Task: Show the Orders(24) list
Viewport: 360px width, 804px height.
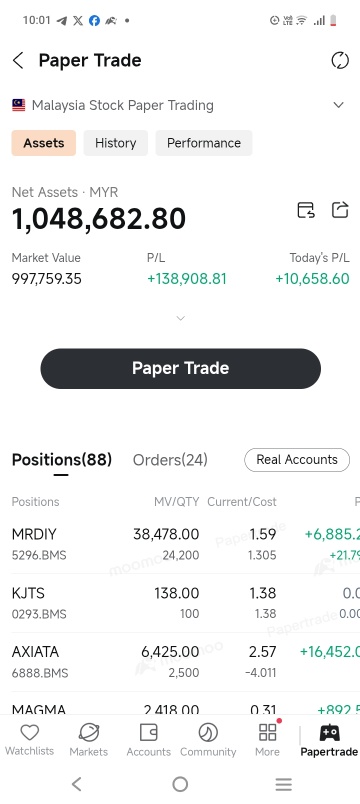Action: pos(170,460)
